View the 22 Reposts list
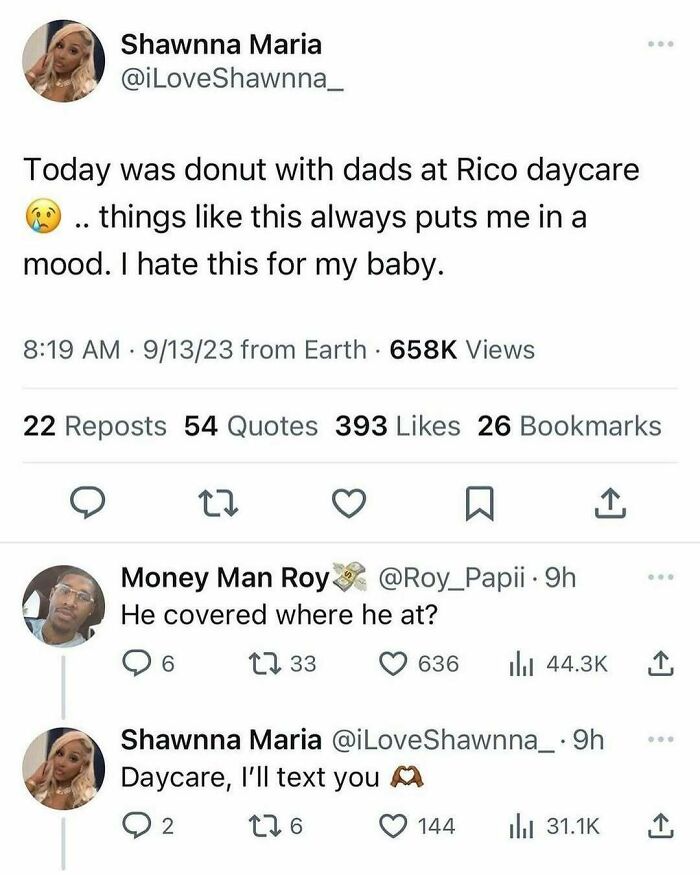This screenshot has height=875, width=700. [x=94, y=426]
